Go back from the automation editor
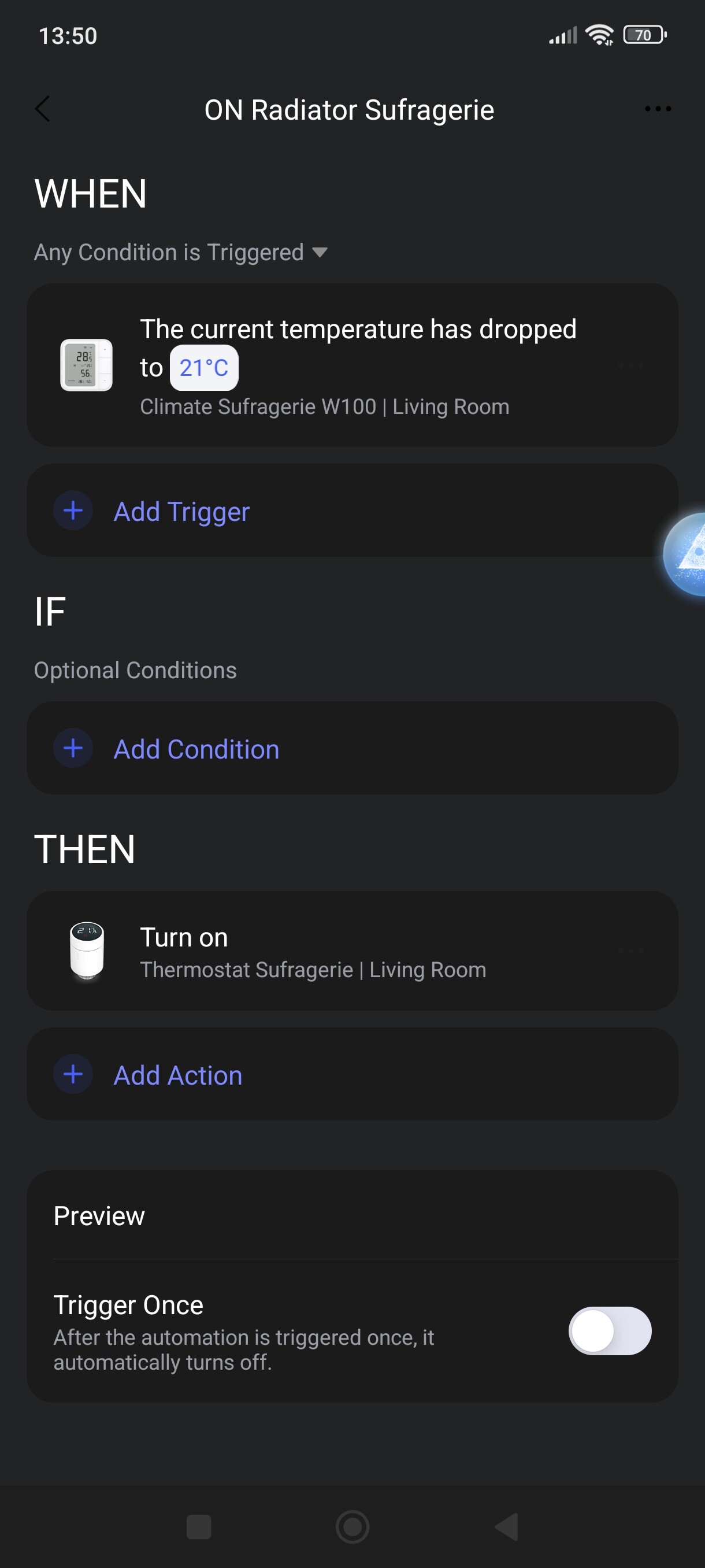705x1568 pixels. [43, 110]
